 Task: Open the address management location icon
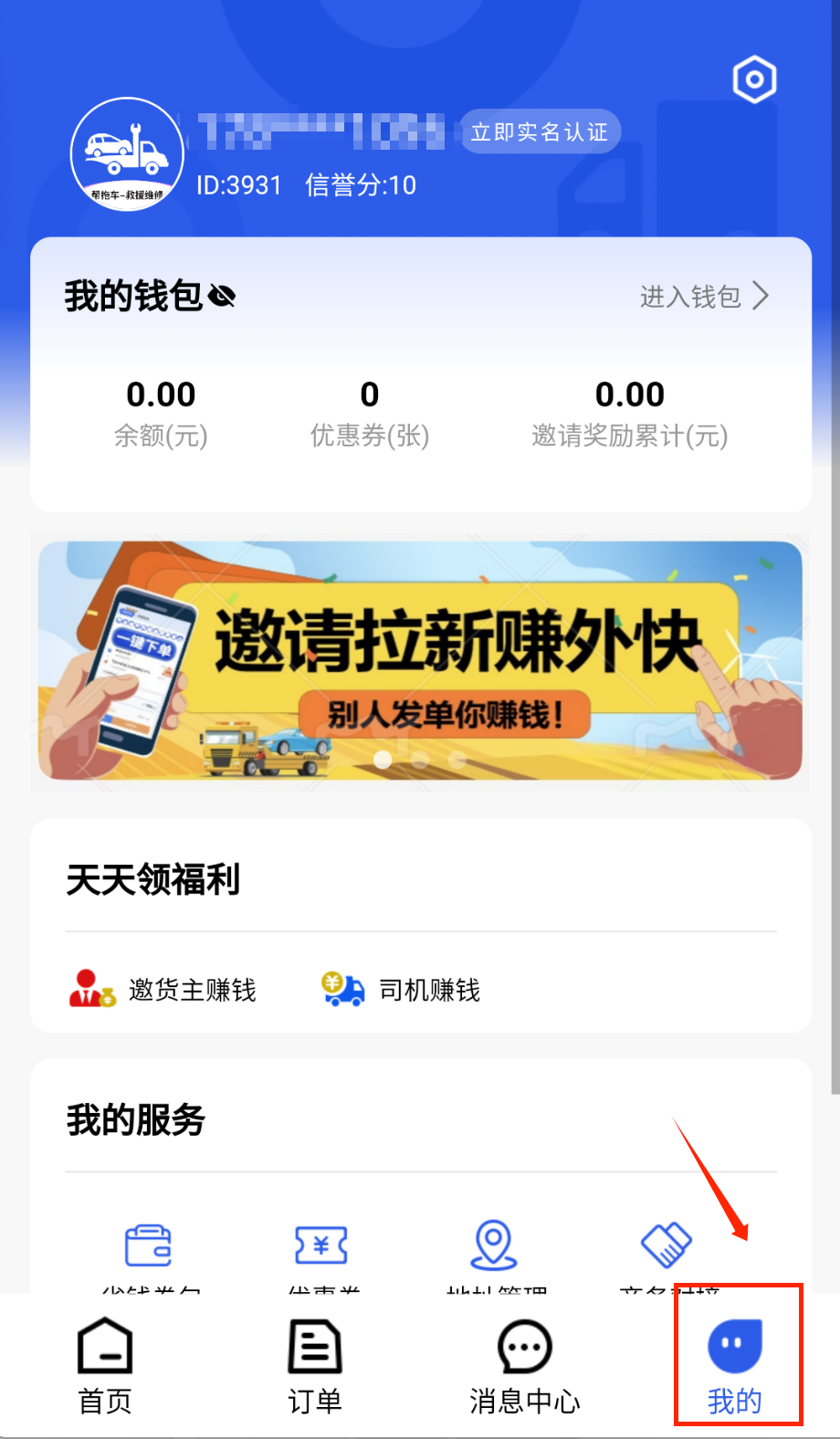click(494, 1245)
